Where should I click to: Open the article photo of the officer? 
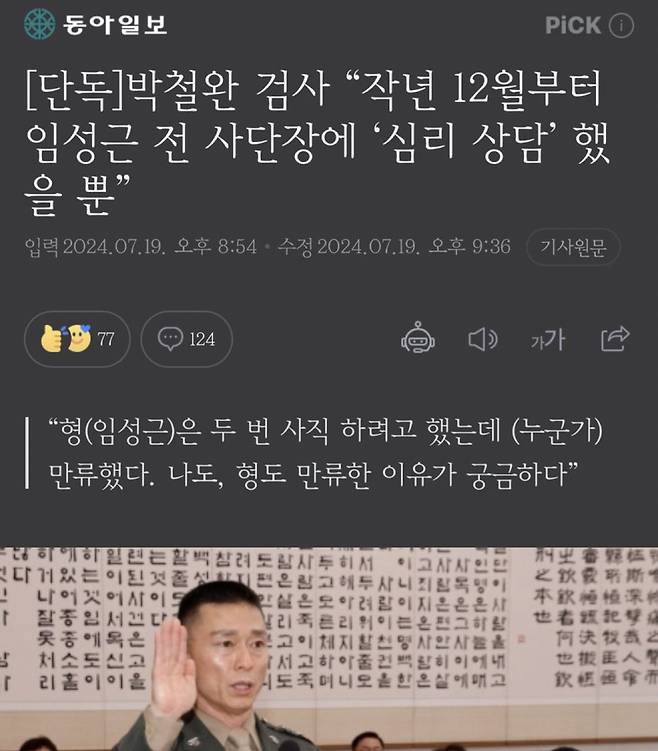pyautogui.click(x=329, y=648)
